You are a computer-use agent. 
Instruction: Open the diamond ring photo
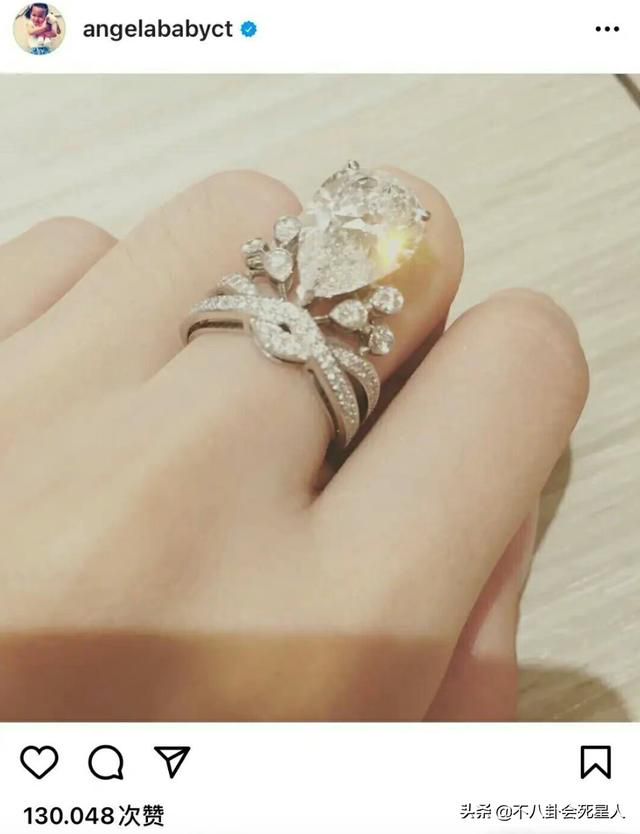[320, 398]
